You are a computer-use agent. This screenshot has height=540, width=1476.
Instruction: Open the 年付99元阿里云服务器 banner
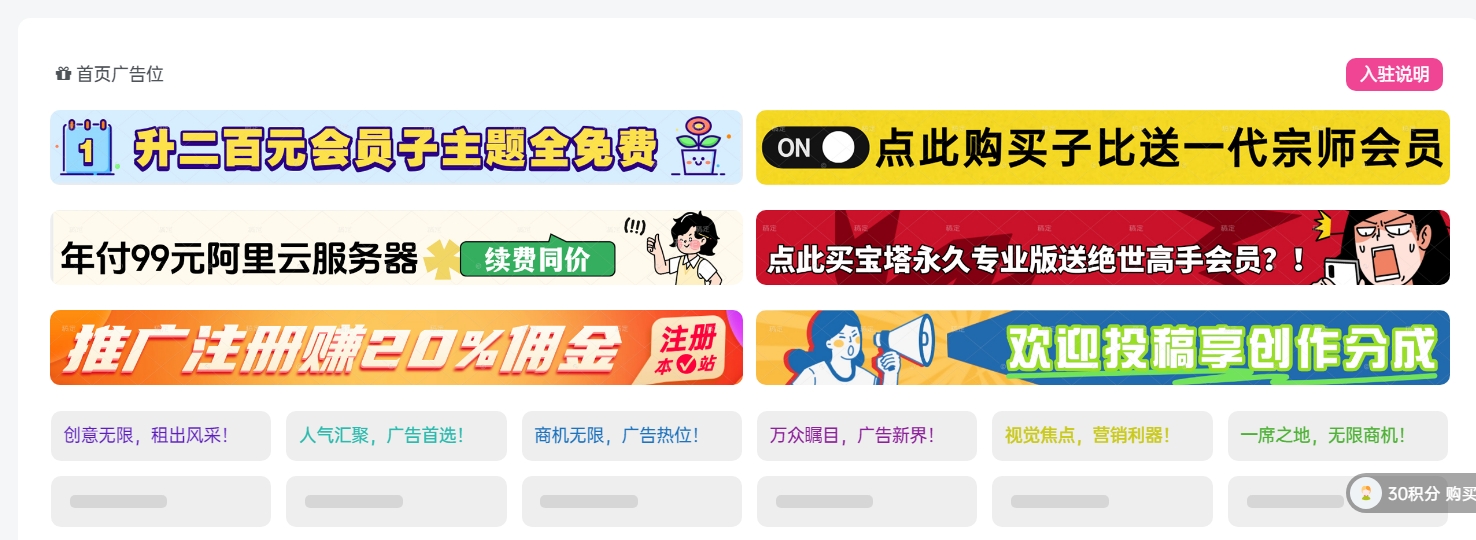coord(396,248)
